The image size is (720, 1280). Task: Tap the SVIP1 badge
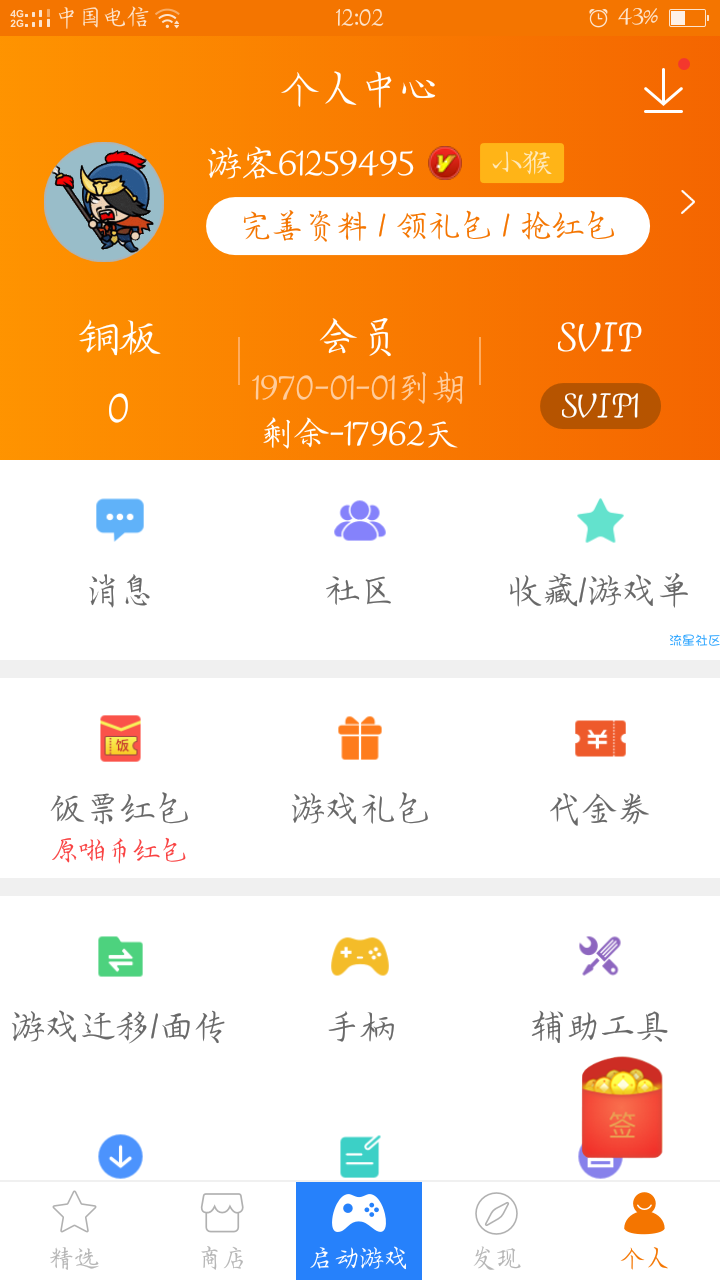pos(600,406)
